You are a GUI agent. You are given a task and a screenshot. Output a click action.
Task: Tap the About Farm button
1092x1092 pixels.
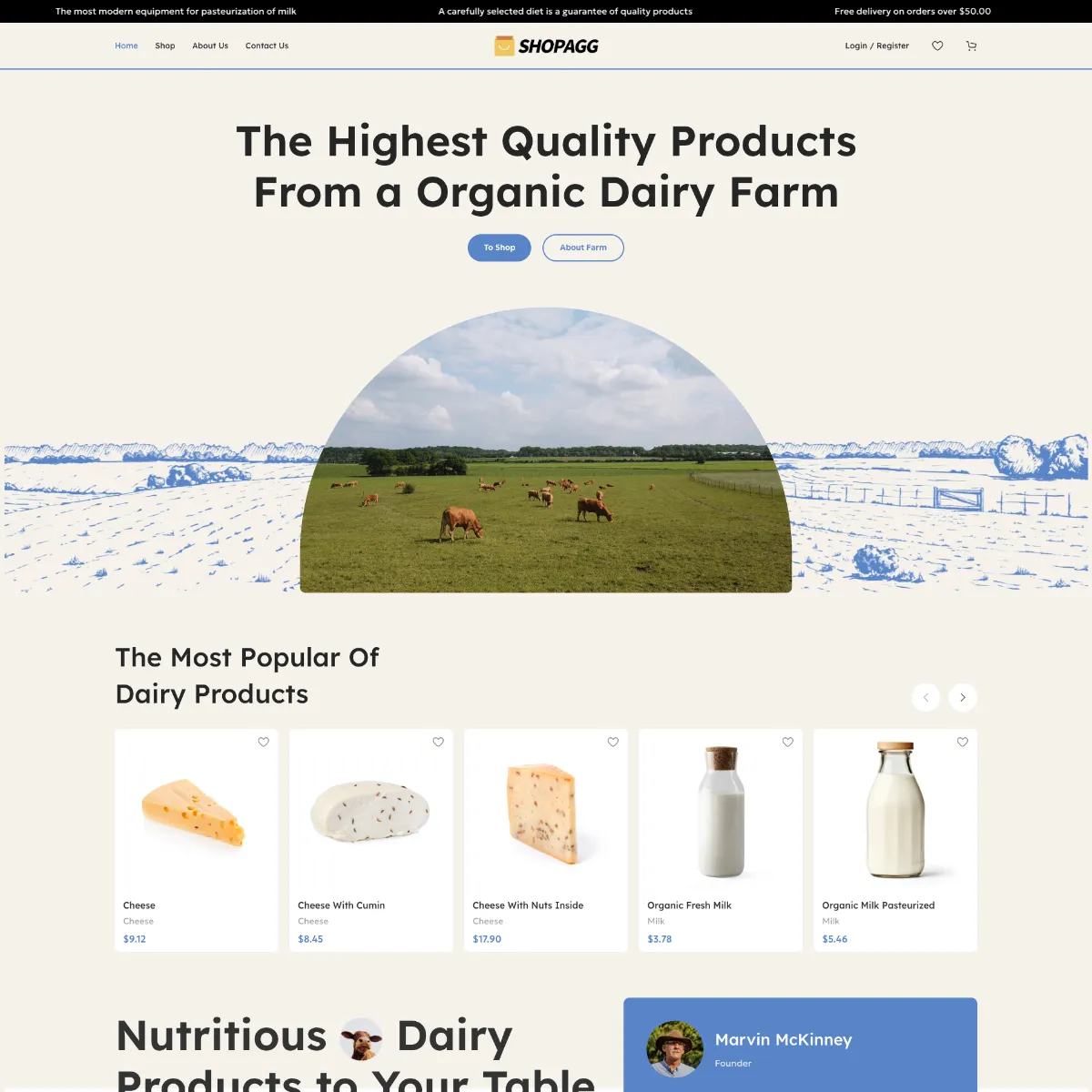[583, 248]
